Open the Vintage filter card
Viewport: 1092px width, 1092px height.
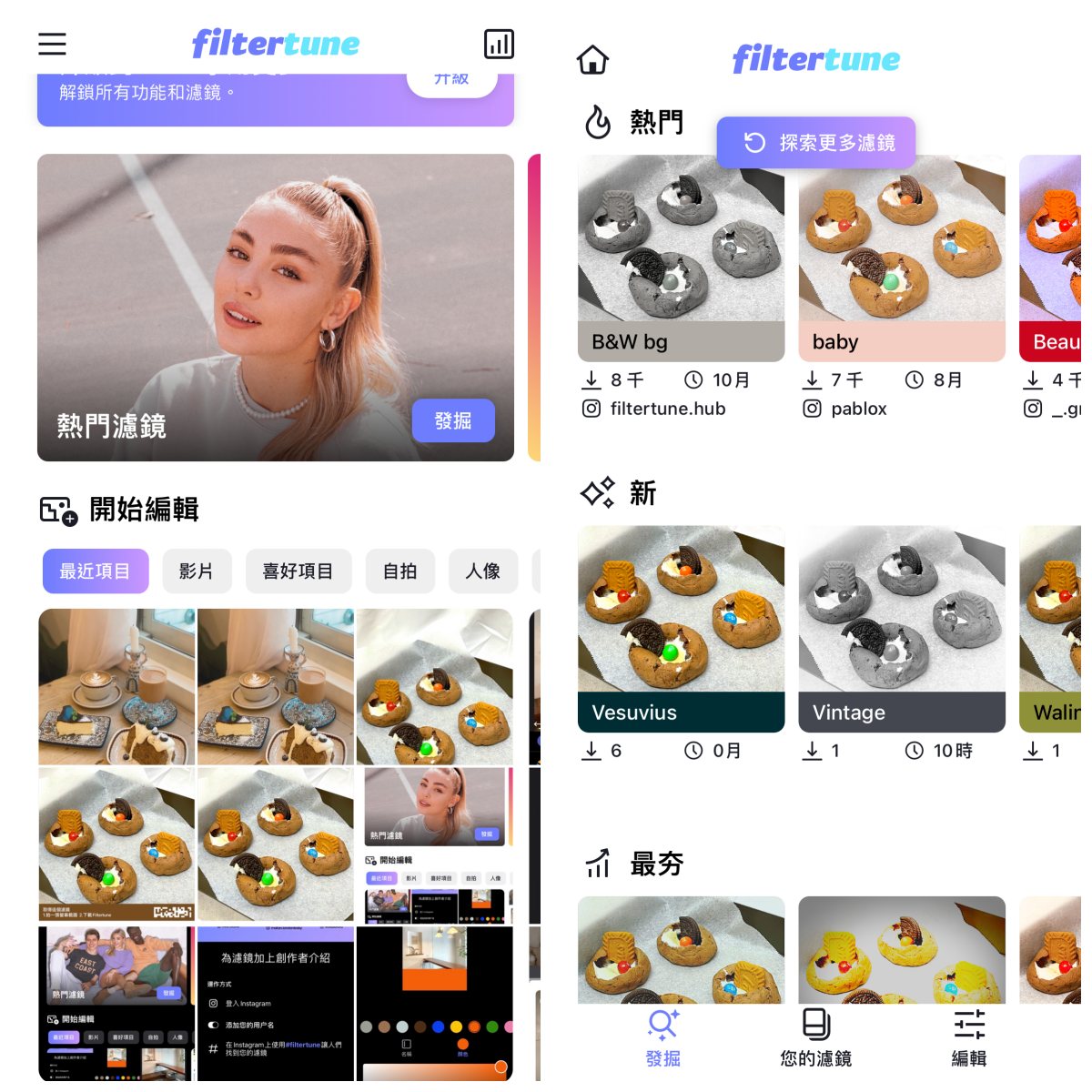coord(901,628)
